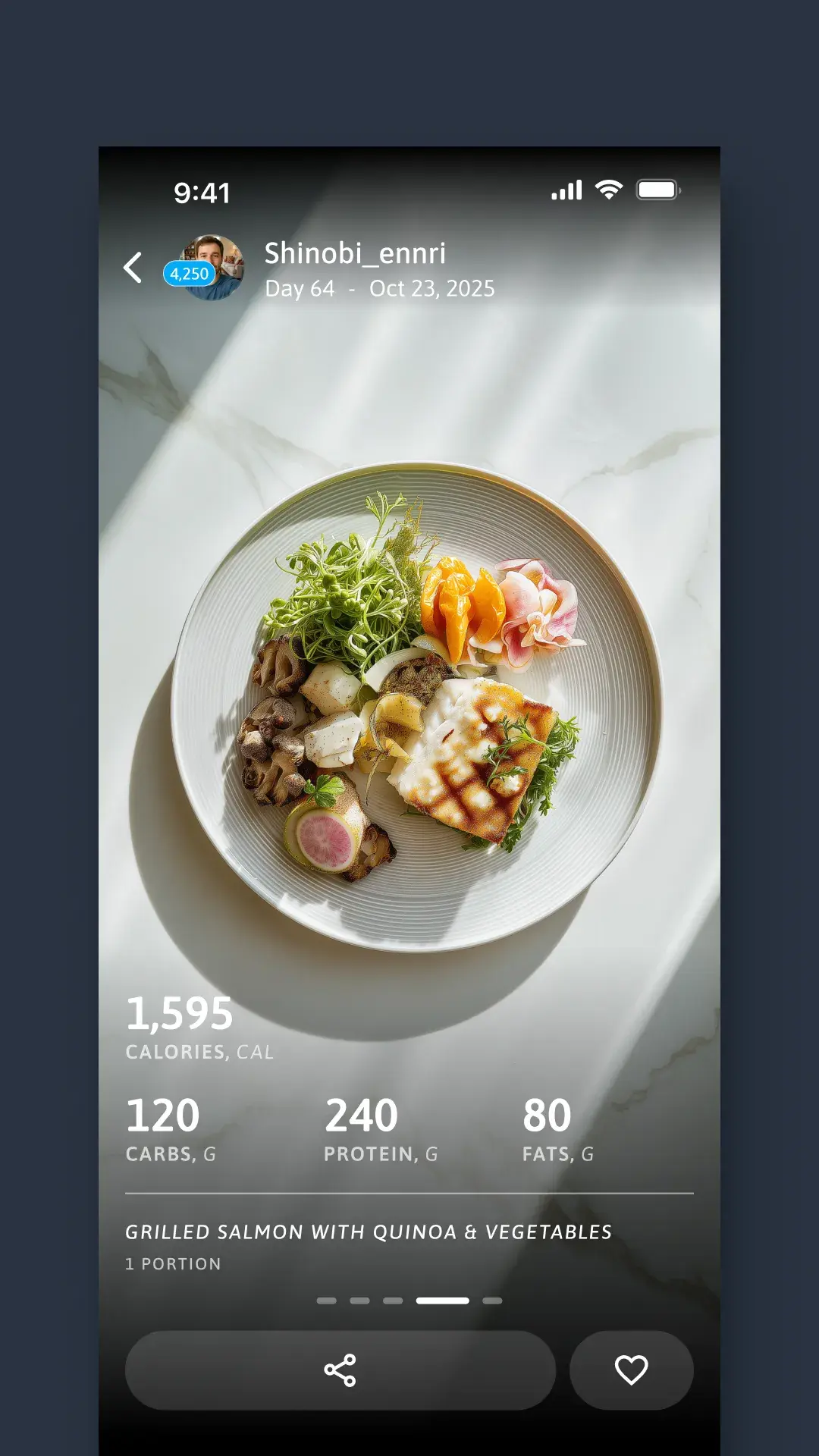Select the username Shinobi_ennri
This screenshot has height=1456, width=819.
pyautogui.click(x=355, y=253)
